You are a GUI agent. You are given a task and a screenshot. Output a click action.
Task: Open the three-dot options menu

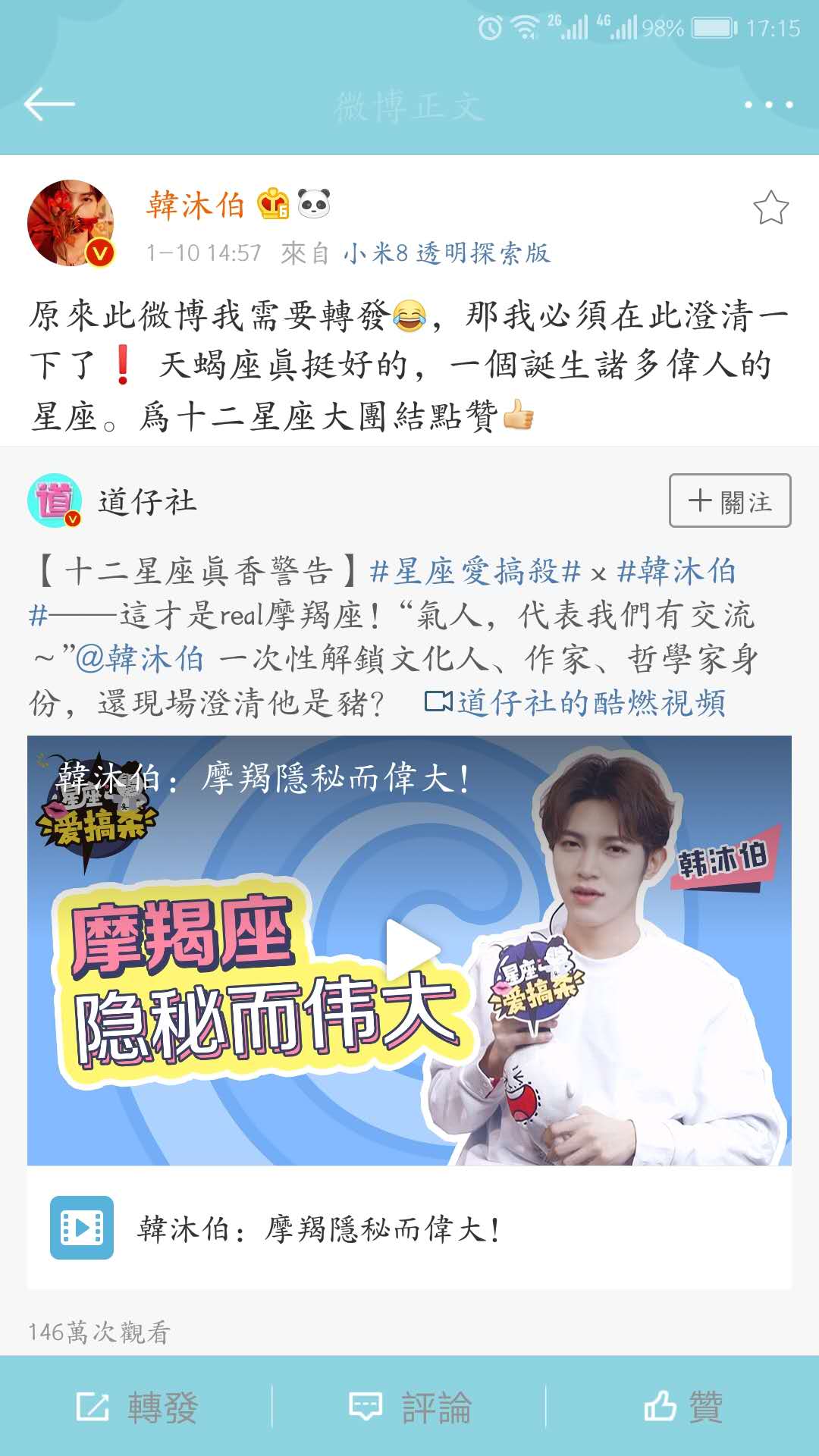769,104
